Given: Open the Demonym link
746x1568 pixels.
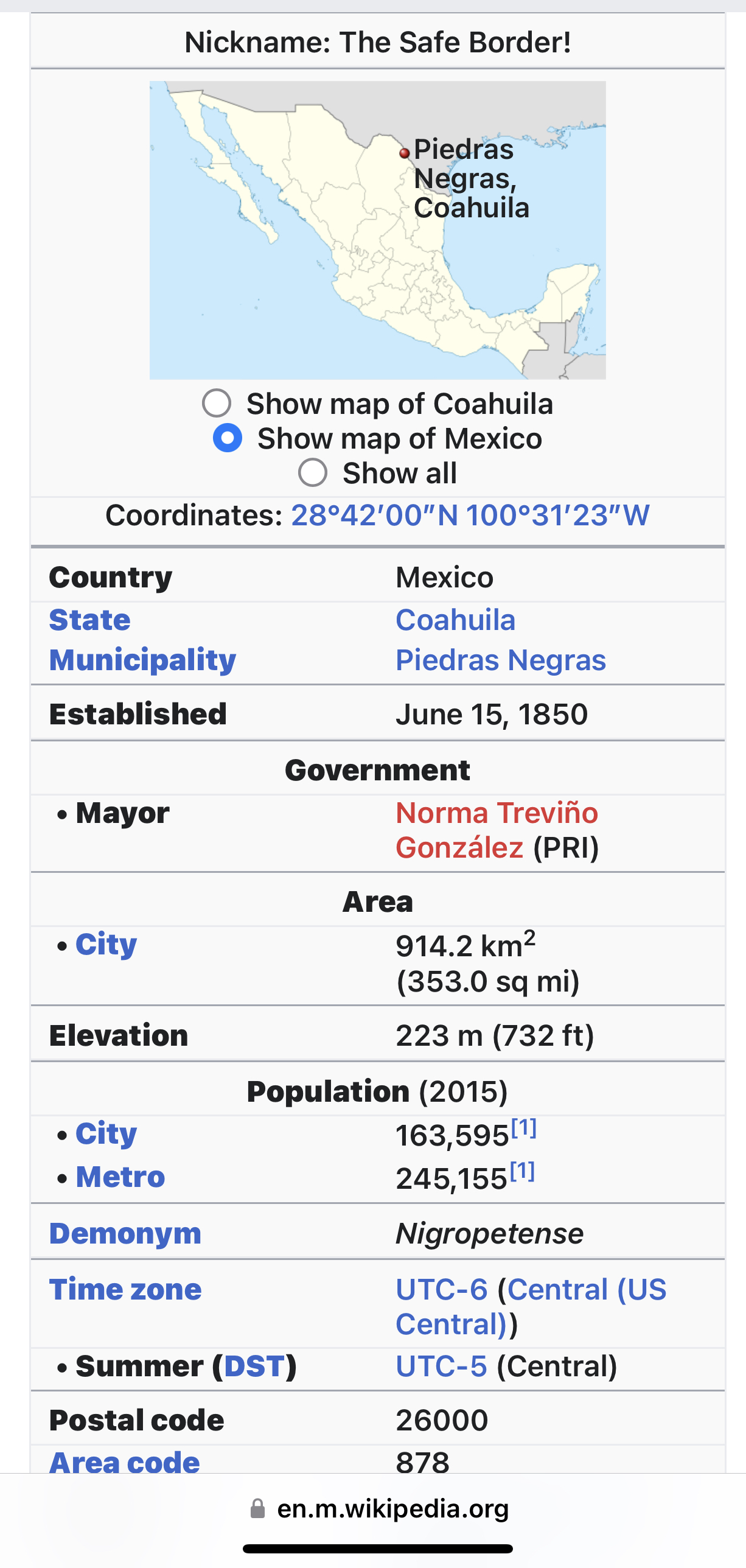Looking at the screenshot, I should (x=125, y=1234).
